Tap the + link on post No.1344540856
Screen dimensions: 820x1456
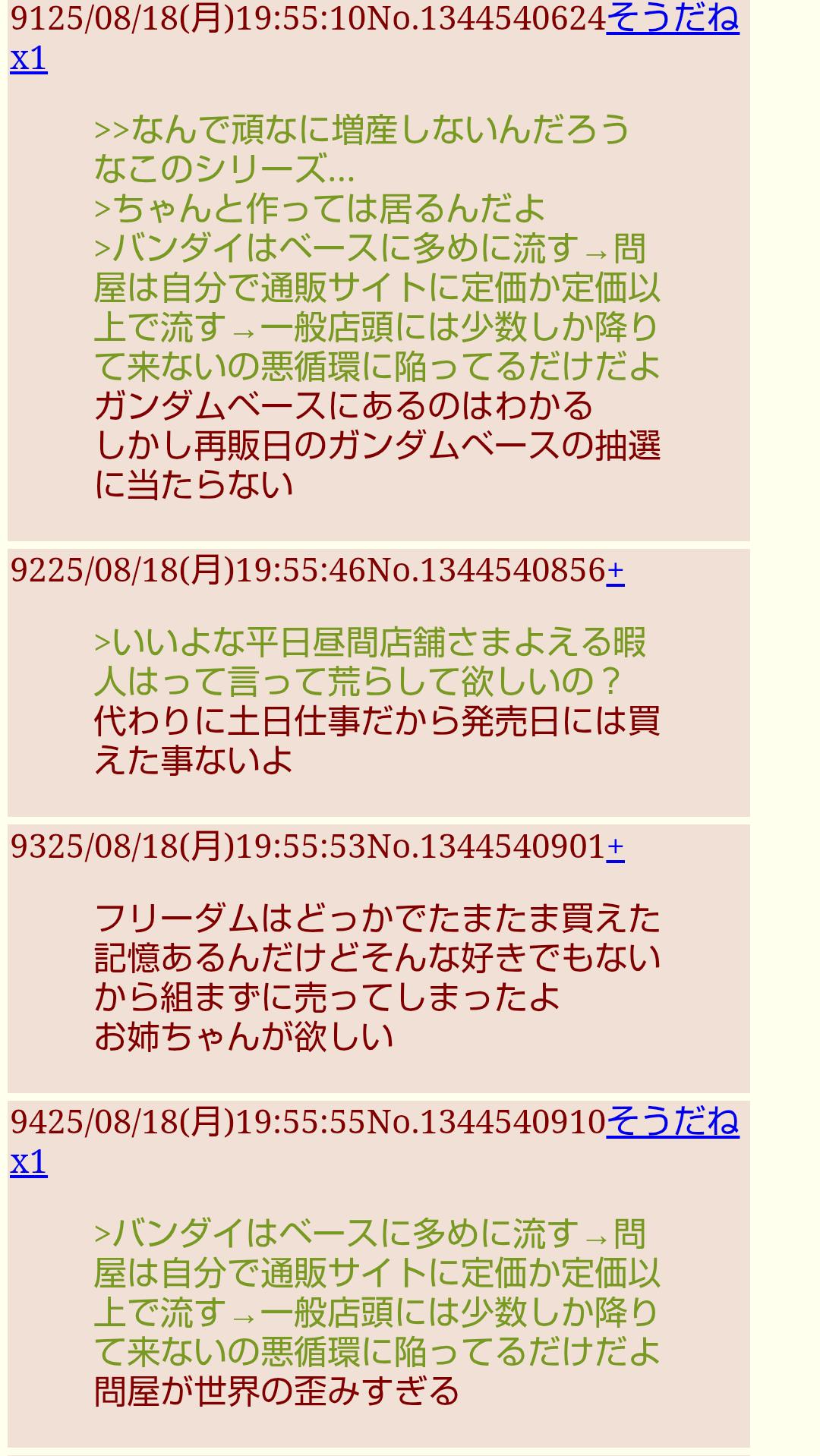click(615, 571)
